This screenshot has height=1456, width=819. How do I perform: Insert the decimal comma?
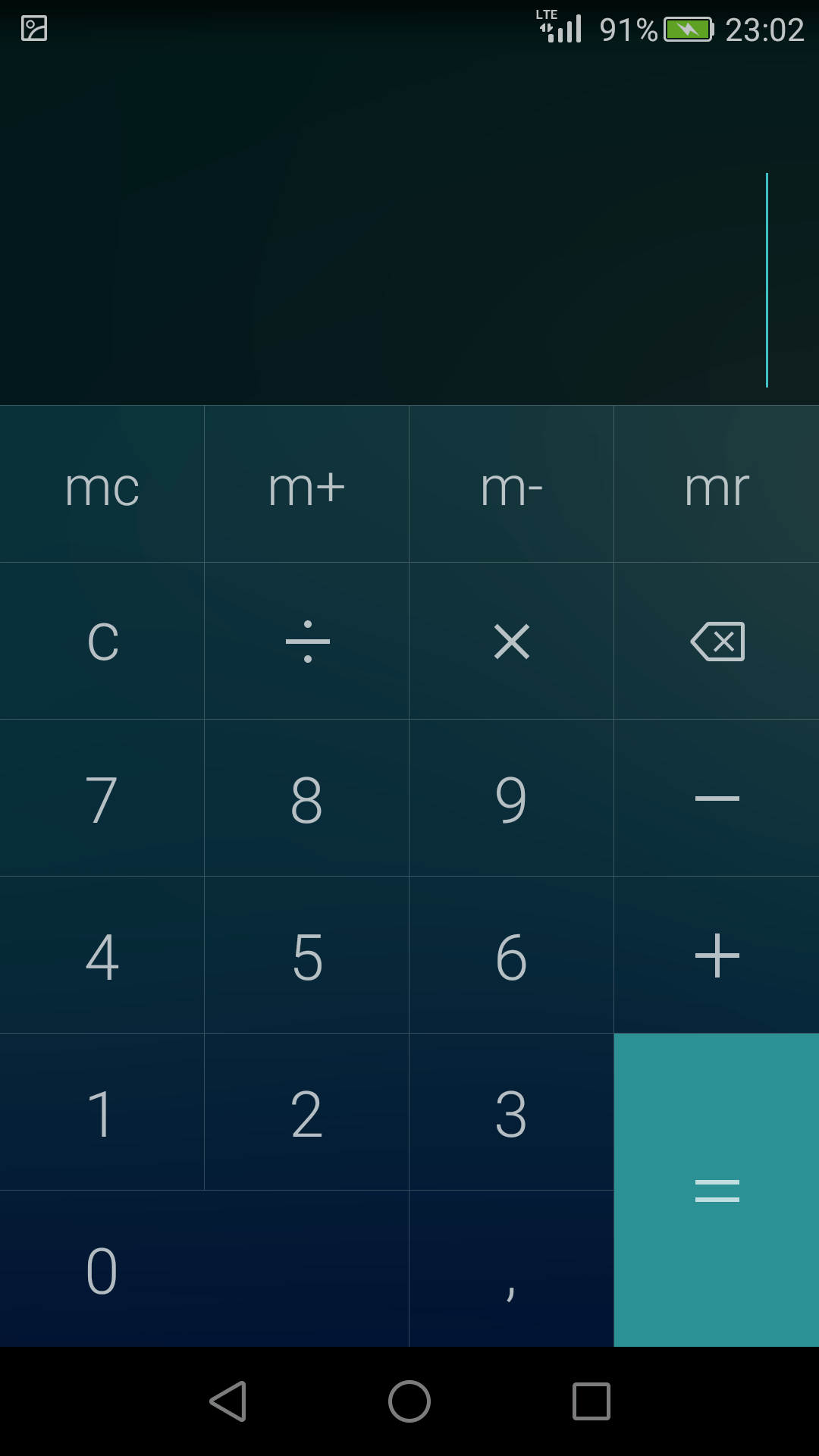(x=511, y=1269)
